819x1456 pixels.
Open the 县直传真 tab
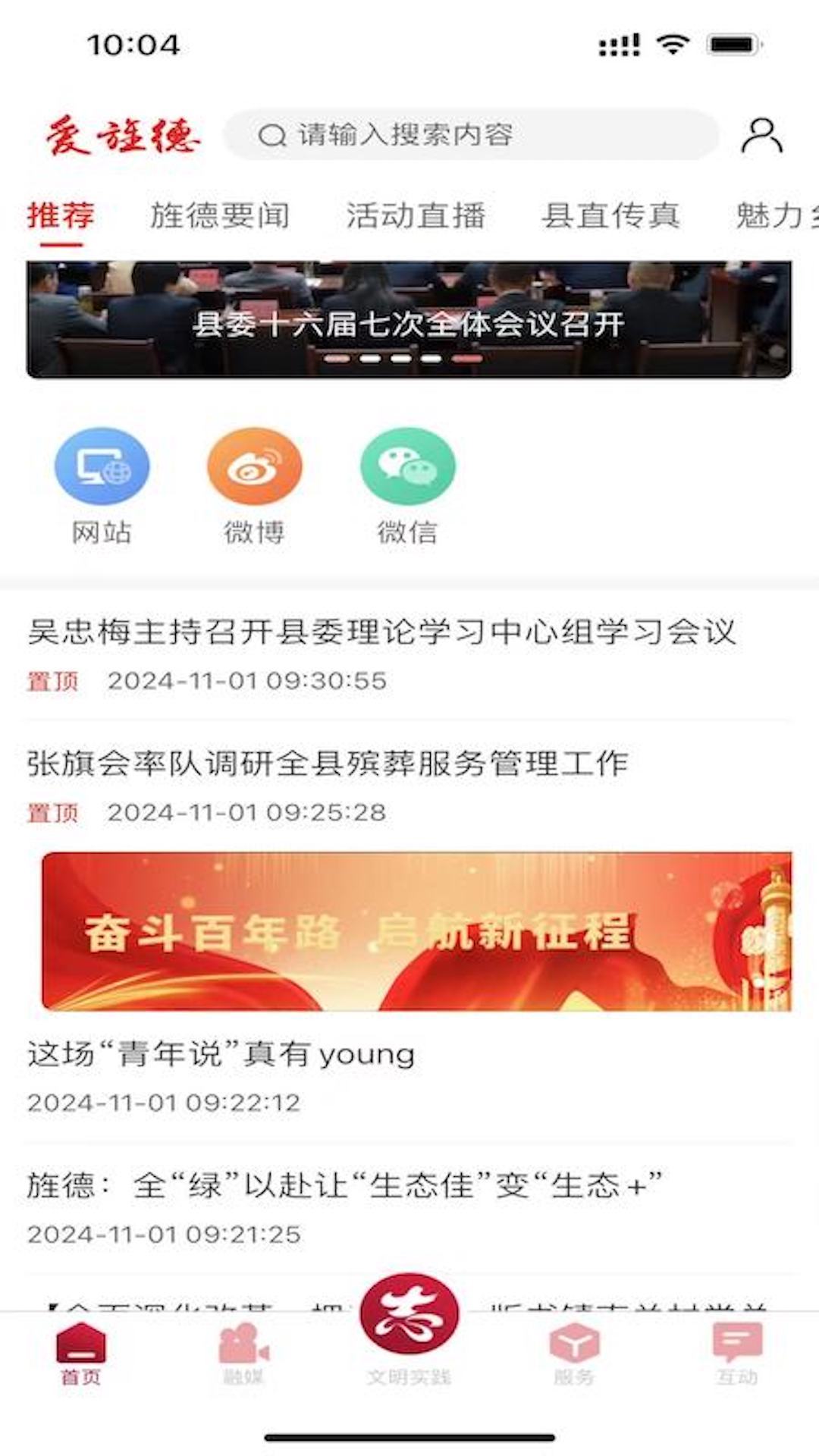[610, 216]
